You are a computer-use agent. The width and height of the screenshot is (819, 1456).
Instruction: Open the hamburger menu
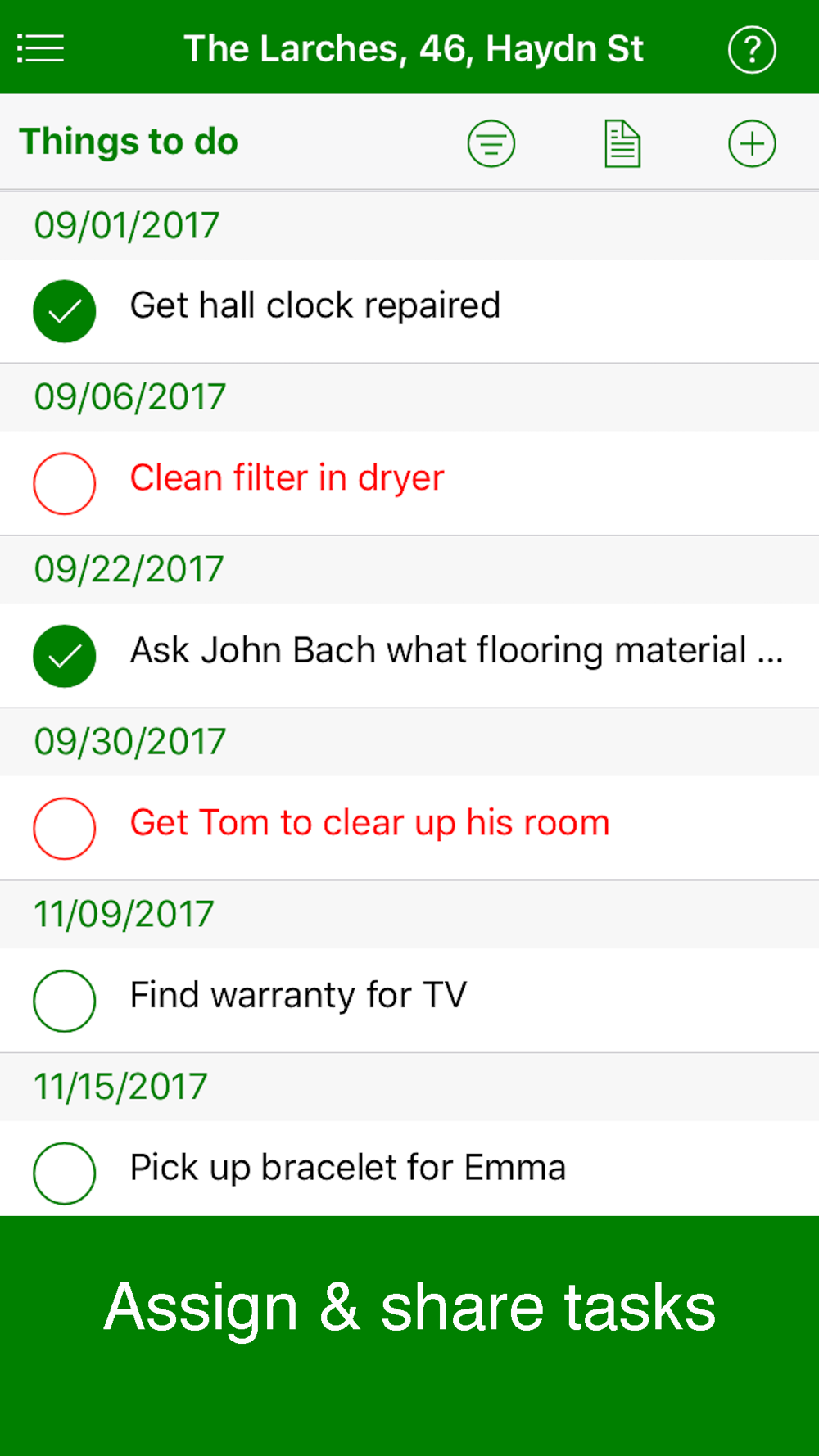(x=40, y=48)
